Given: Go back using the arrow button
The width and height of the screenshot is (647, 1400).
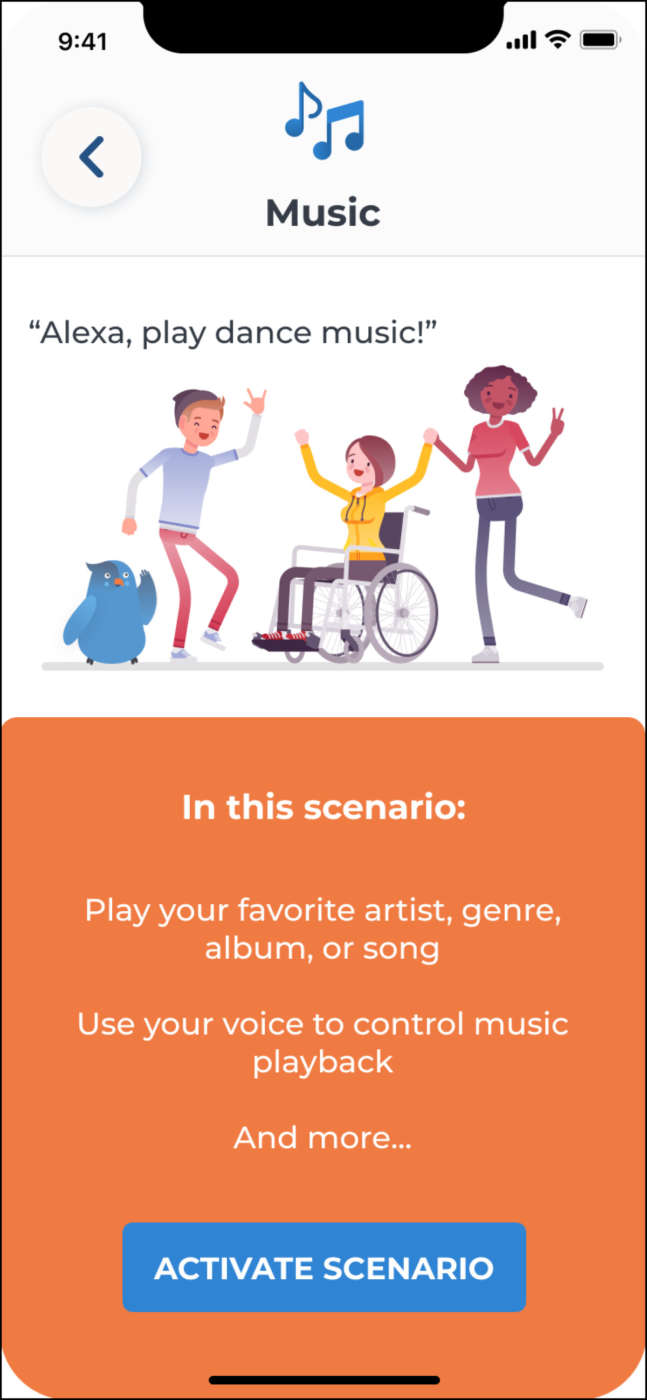Looking at the screenshot, I should pyautogui.click(x=91, y=157).
